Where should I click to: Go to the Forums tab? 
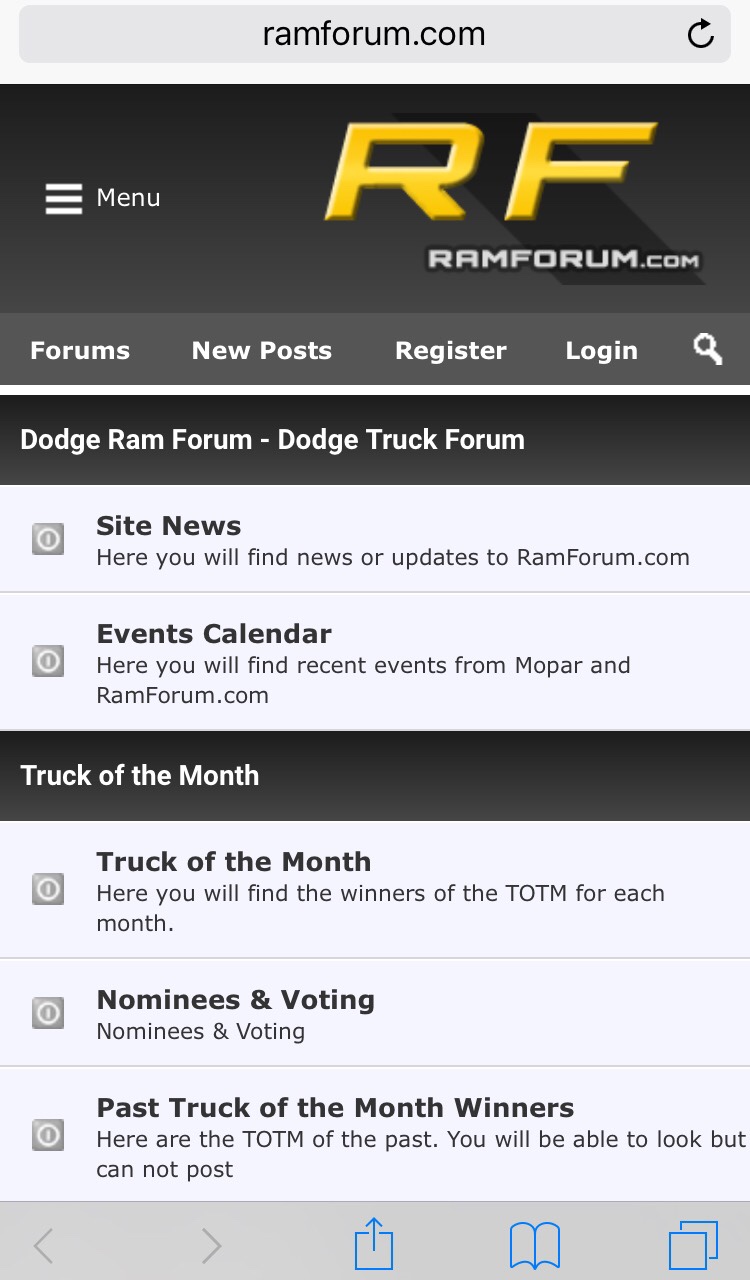coord(80,350)
